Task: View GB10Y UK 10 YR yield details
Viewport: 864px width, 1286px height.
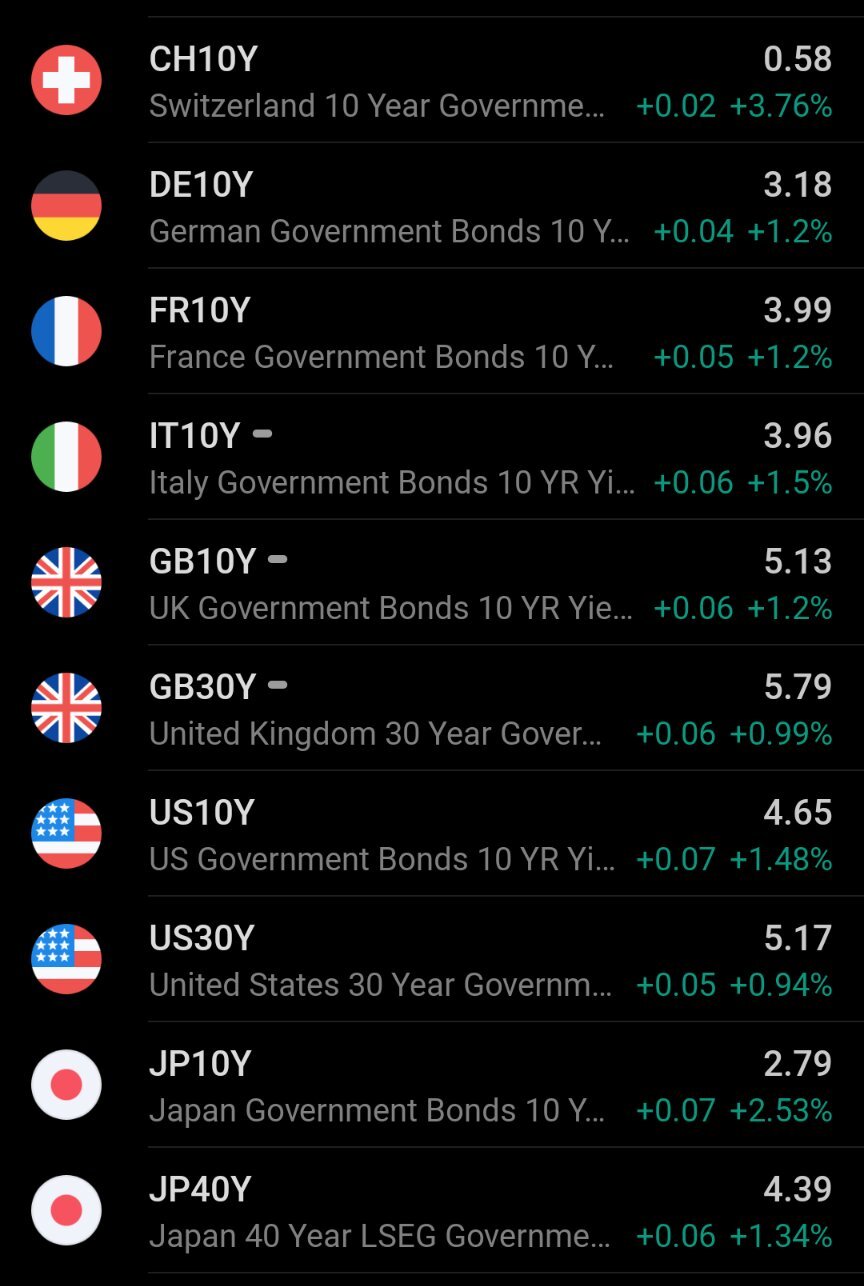Action: [432, 582]
